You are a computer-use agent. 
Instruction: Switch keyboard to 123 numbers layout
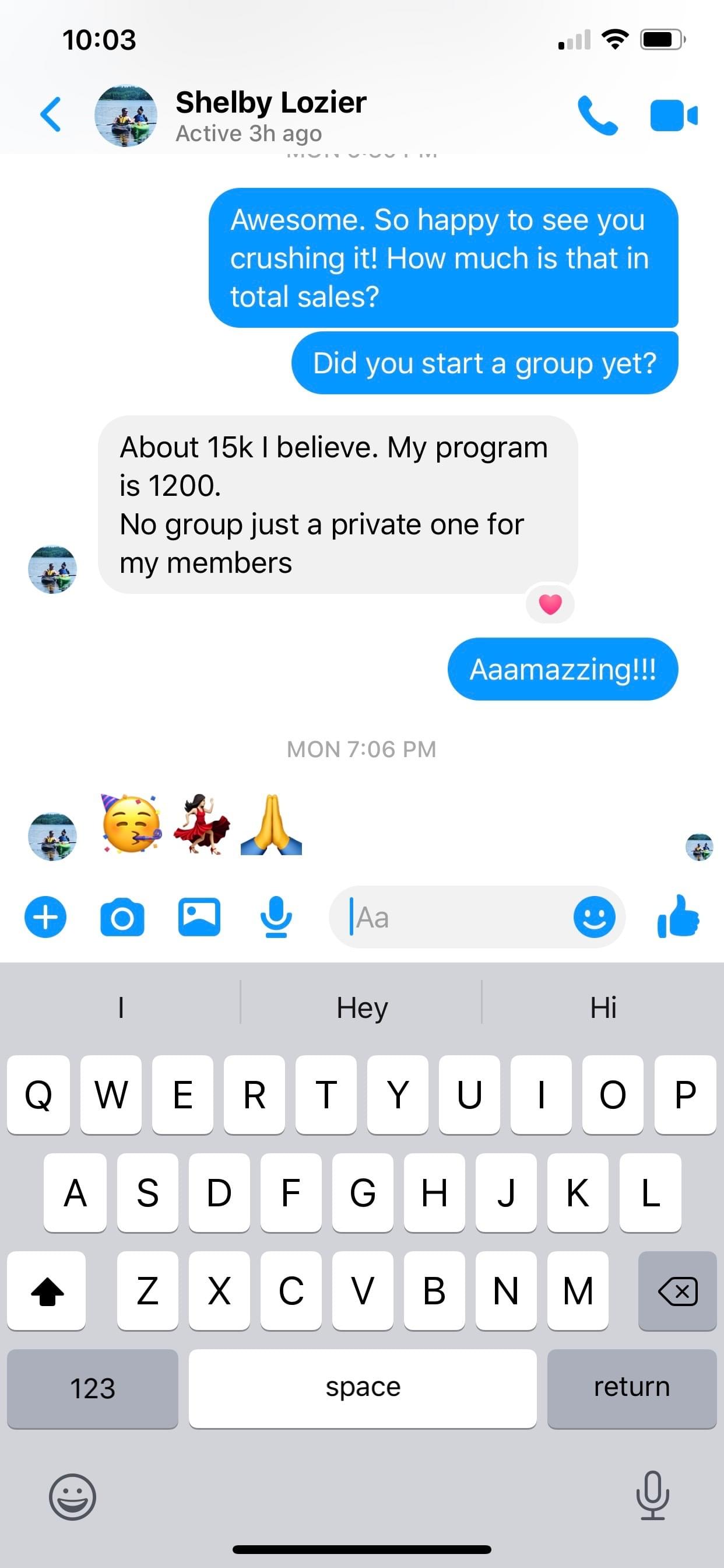click(x=93, y=1388)
